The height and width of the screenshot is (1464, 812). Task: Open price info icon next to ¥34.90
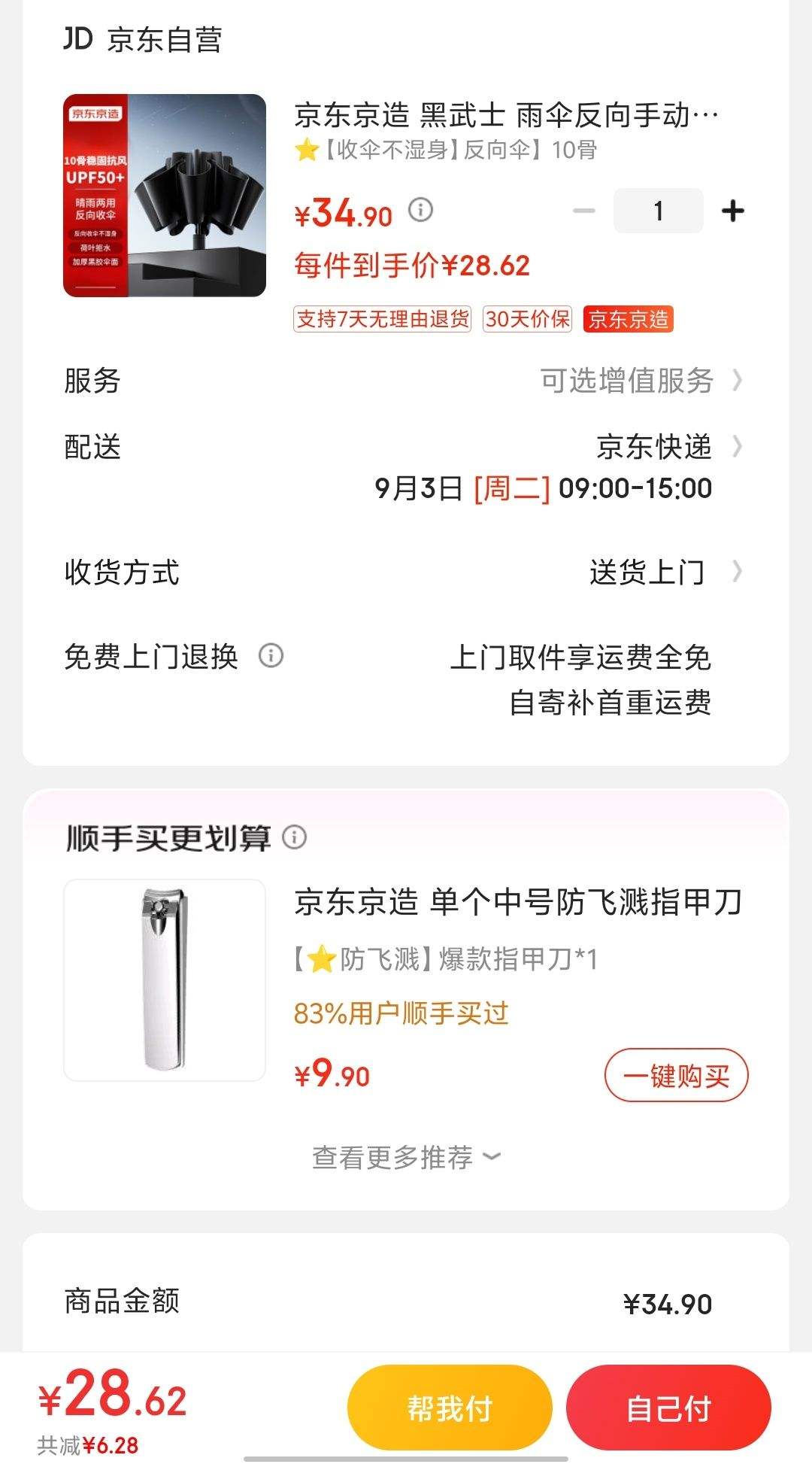pos(421,210)
